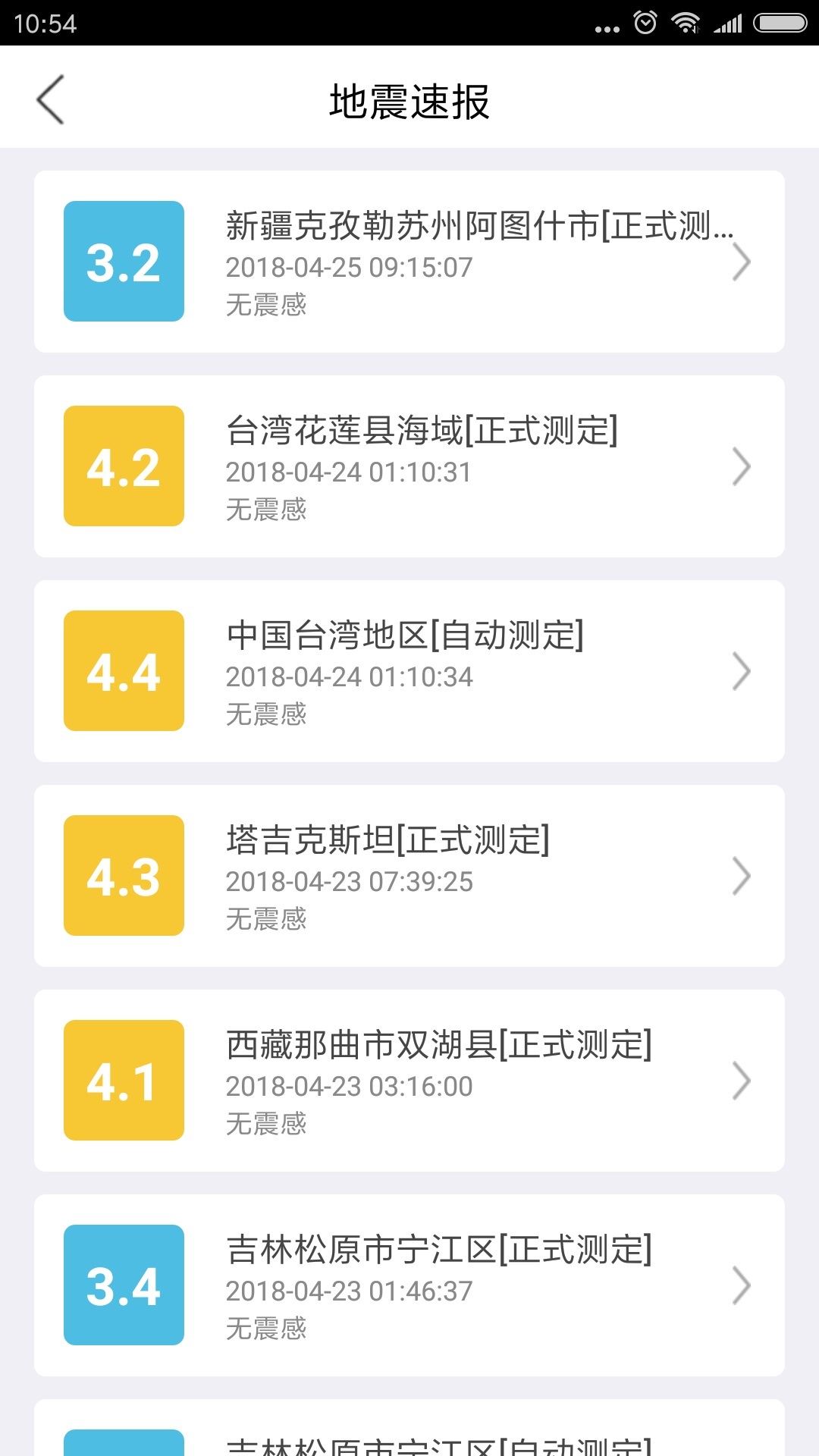Select the 无震感 label under 塔吉克斯坦

pos(265,920)
